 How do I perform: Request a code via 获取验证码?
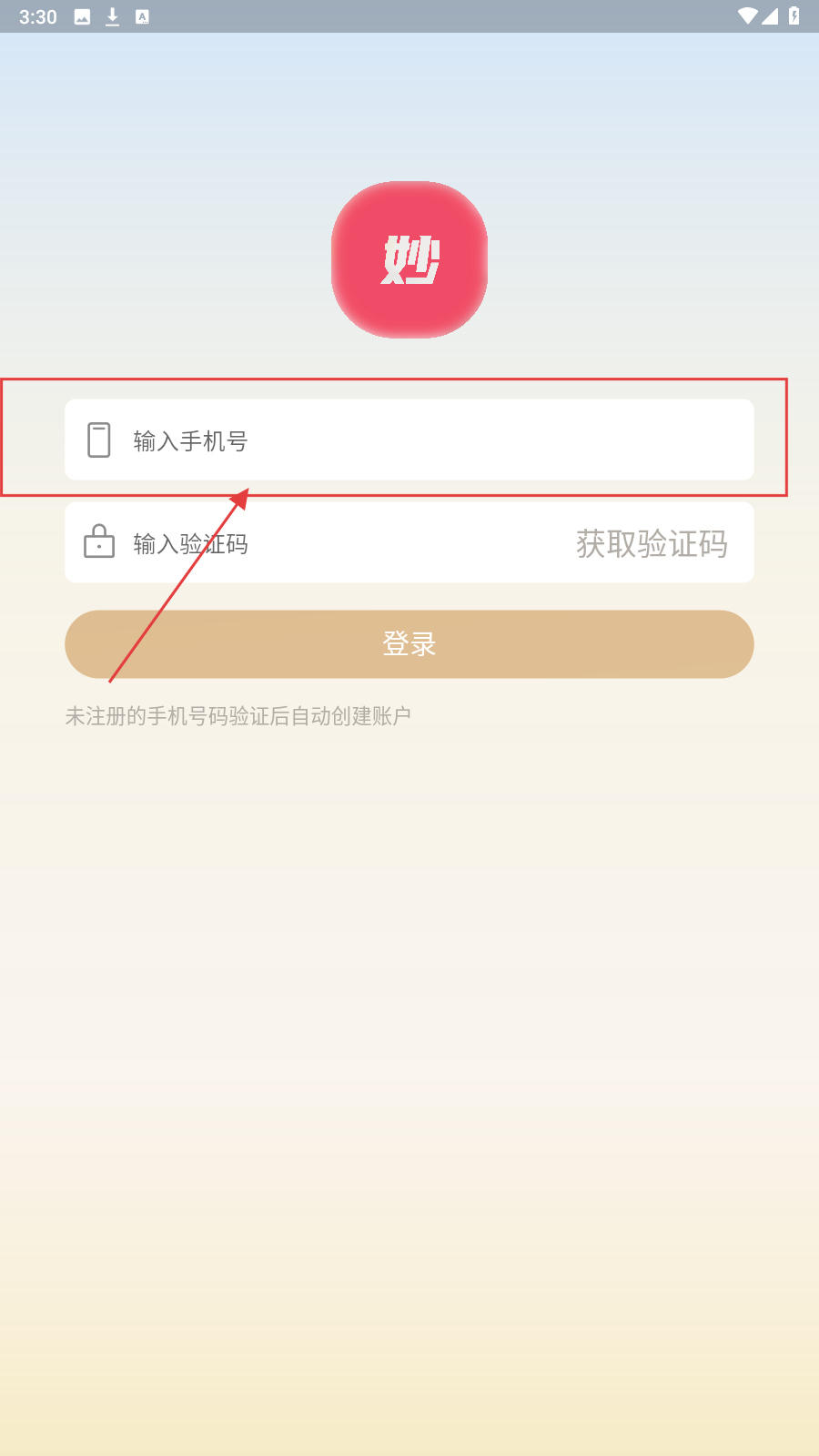point(652,543)
